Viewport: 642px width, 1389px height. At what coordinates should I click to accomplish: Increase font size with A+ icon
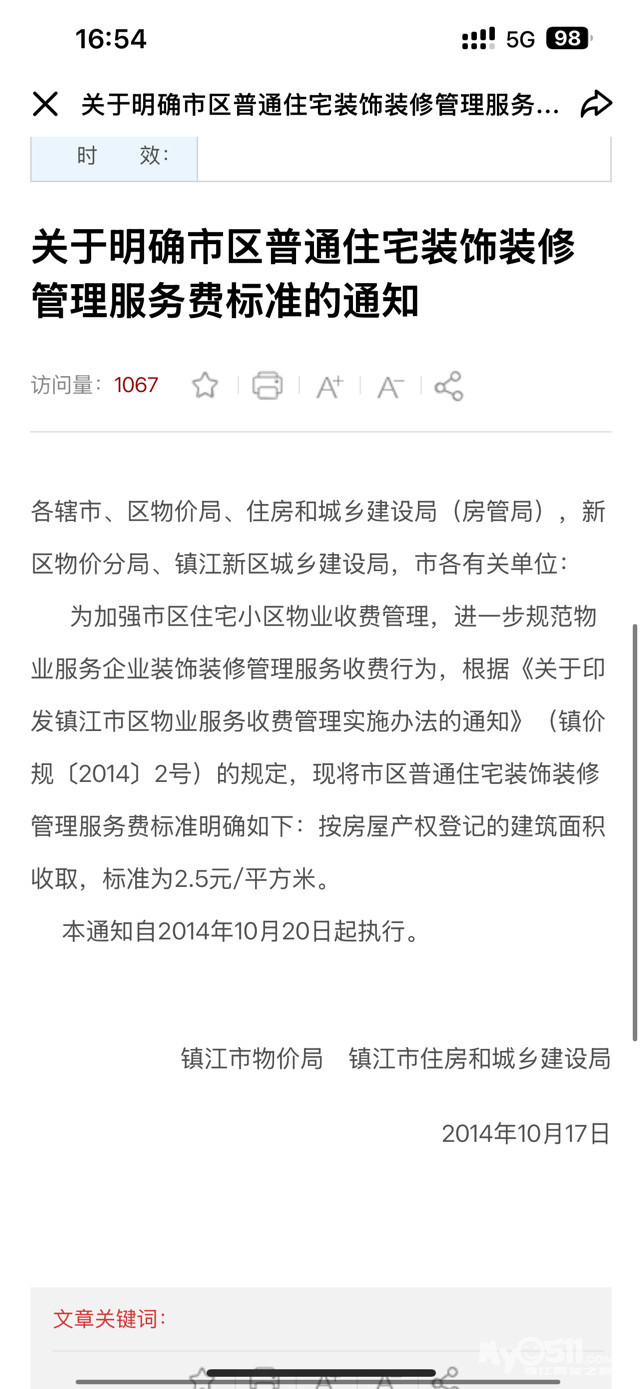329,386
